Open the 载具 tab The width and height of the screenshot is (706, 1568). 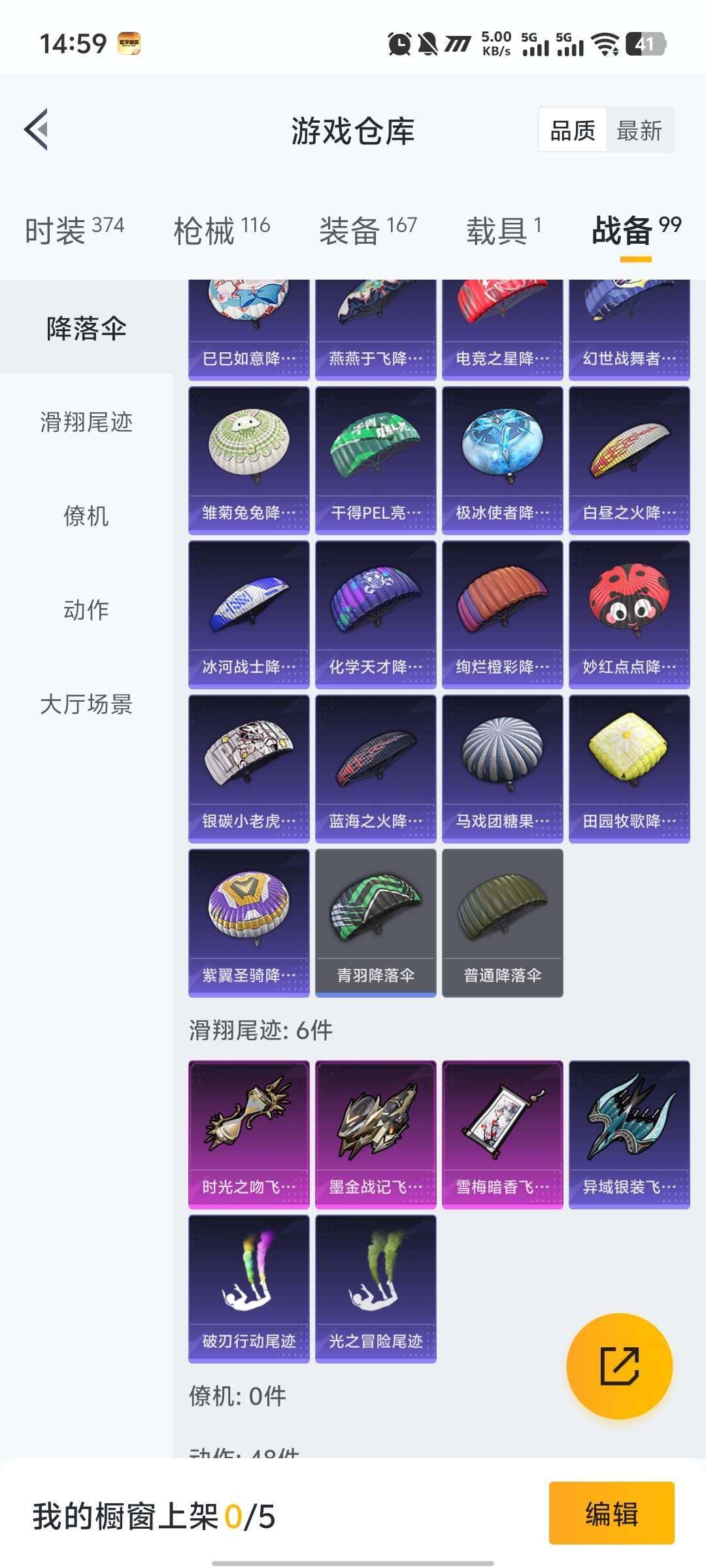click(503, 230)
